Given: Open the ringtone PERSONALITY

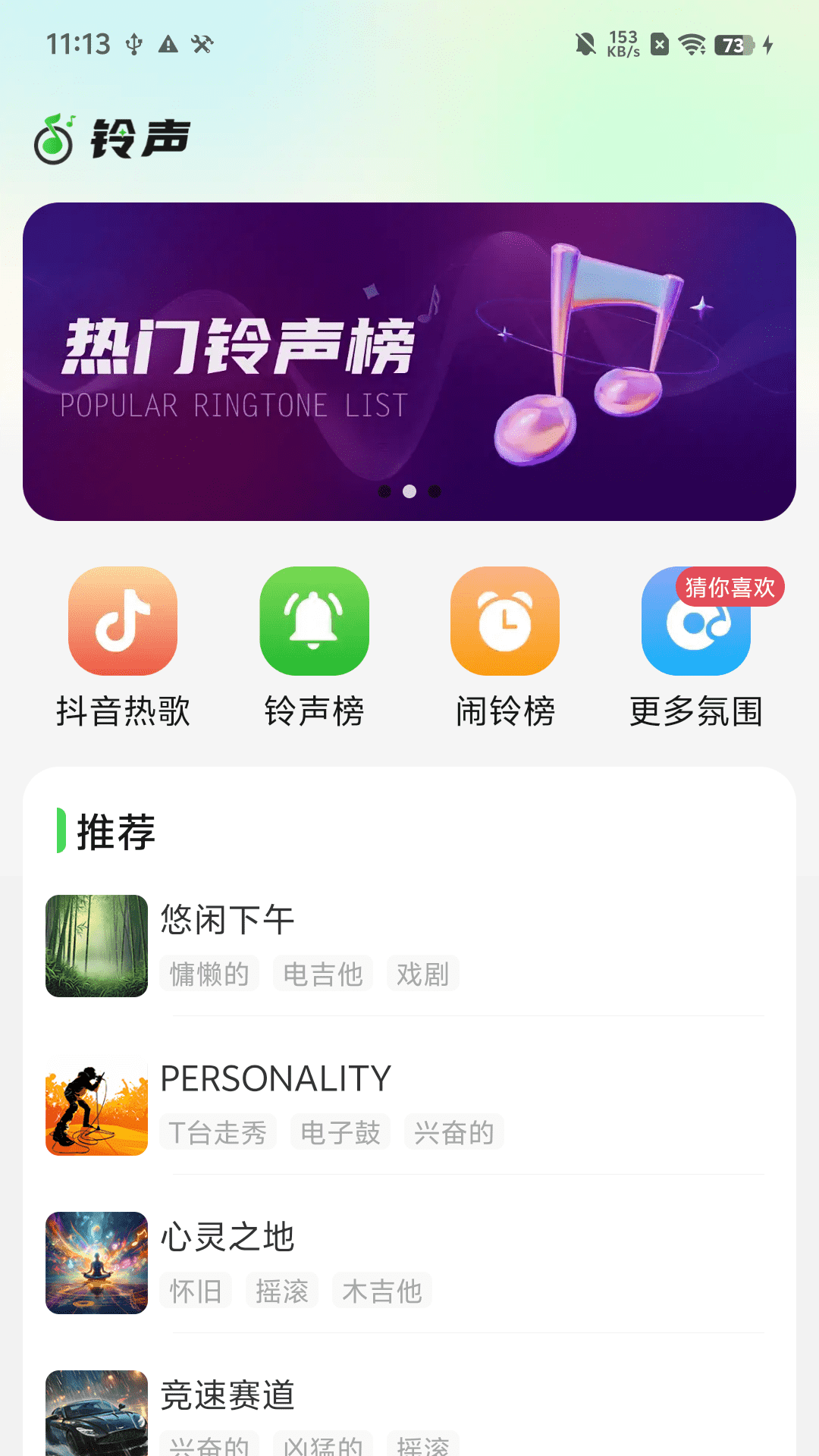Looking at the screenshot, I should tap(276, 1078).
